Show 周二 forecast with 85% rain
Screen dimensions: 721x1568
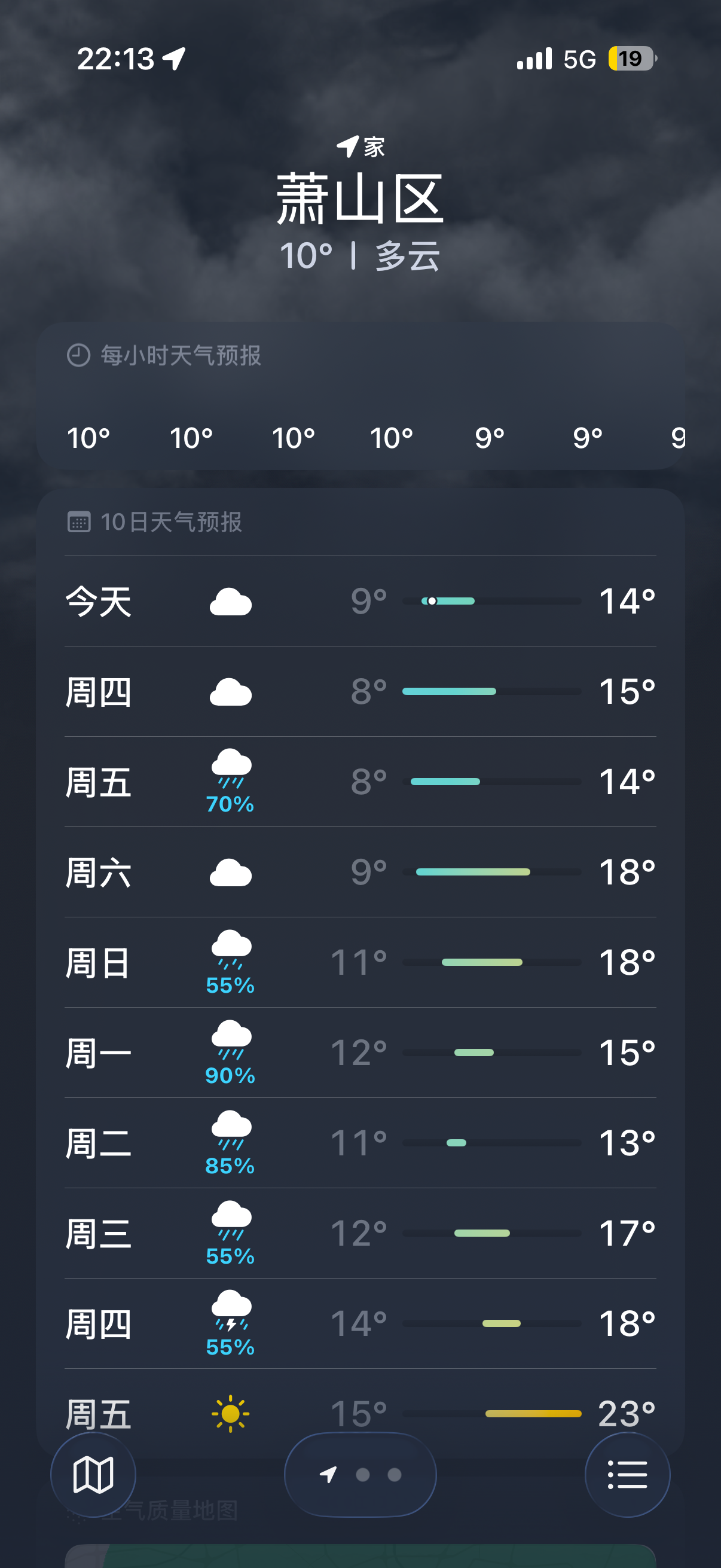tap(360, 1143)
